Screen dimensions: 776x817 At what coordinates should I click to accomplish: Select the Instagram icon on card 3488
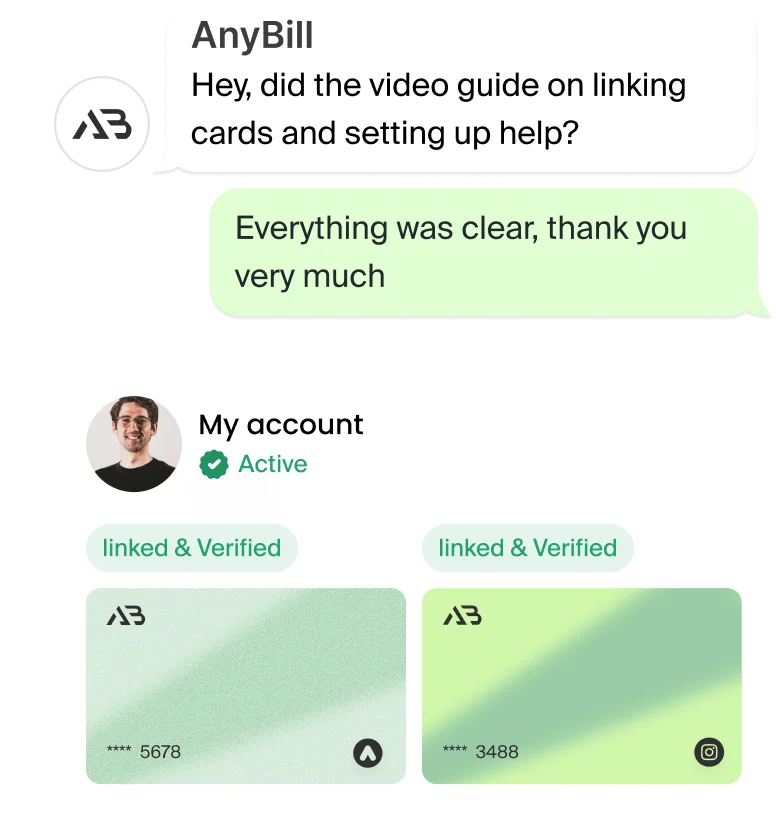tap(710, 751)
